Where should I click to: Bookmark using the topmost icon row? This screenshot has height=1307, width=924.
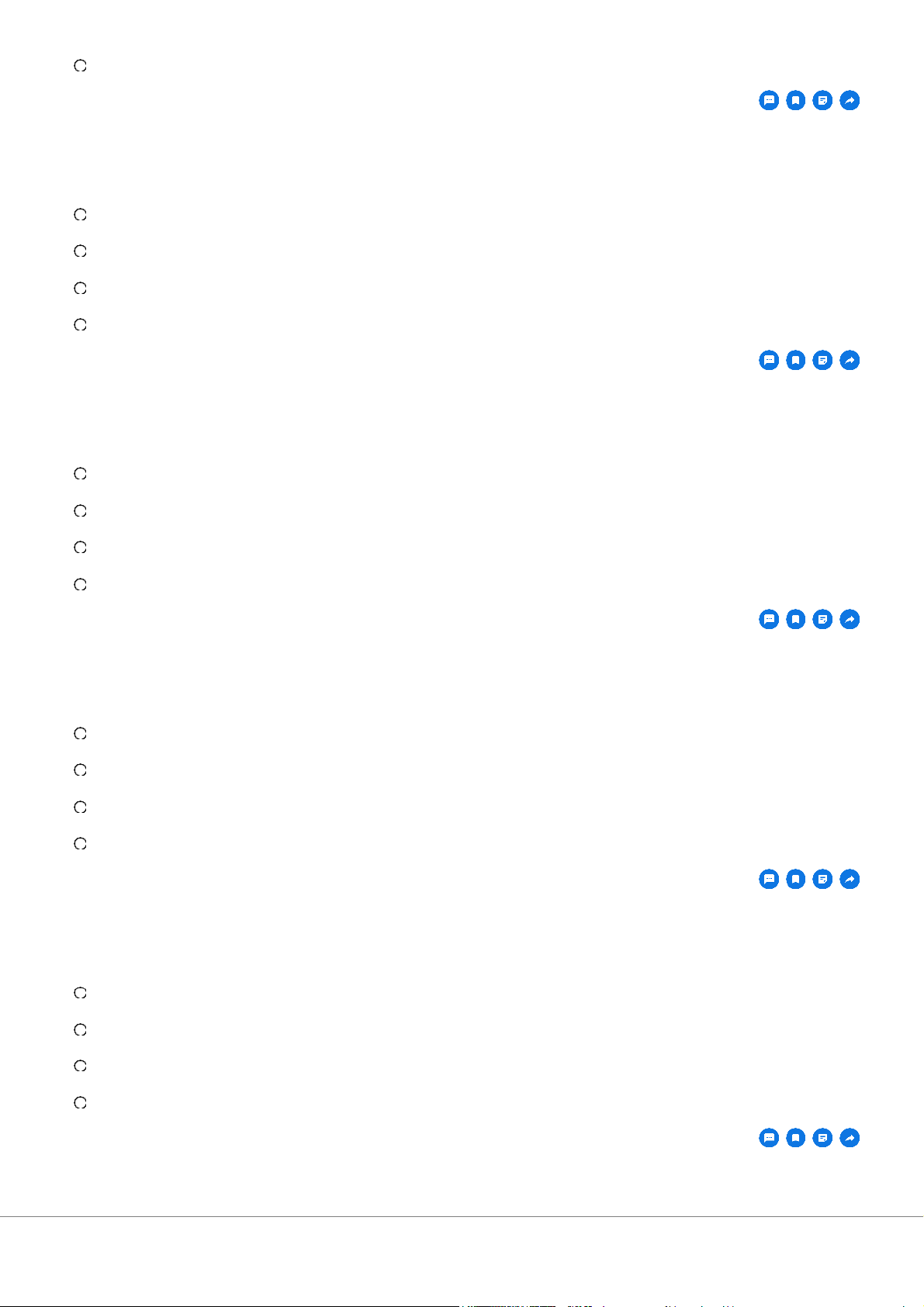pos(795,100)
